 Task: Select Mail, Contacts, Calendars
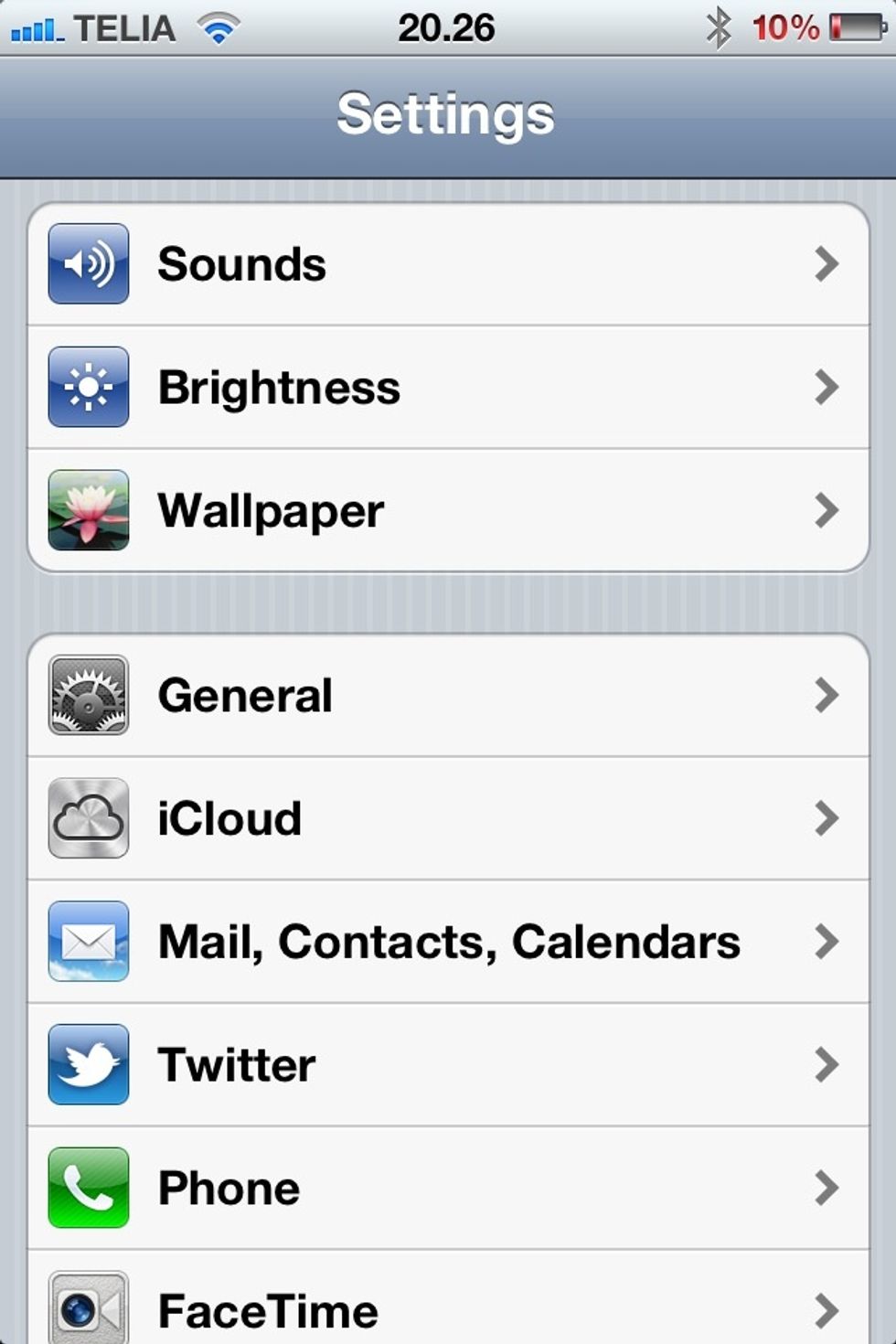tap(448, 942)
